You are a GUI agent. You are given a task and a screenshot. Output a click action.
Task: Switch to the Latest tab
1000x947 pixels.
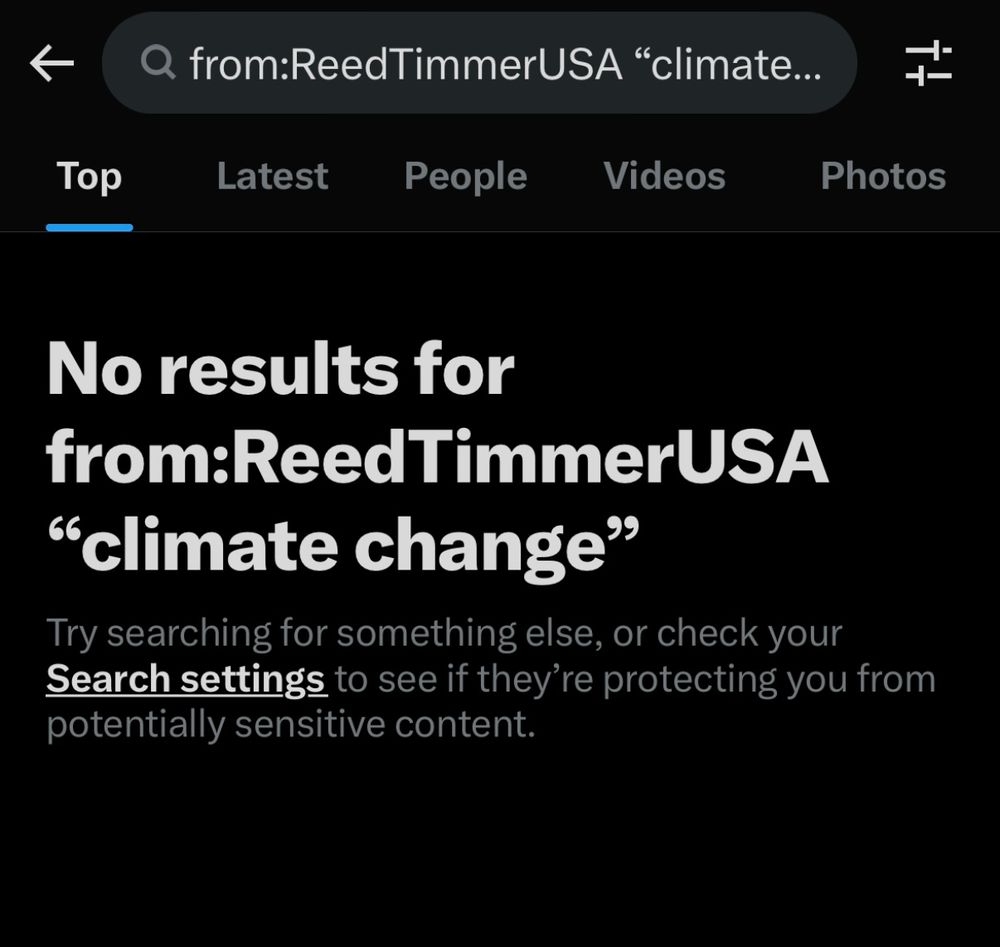pos(272,177)
